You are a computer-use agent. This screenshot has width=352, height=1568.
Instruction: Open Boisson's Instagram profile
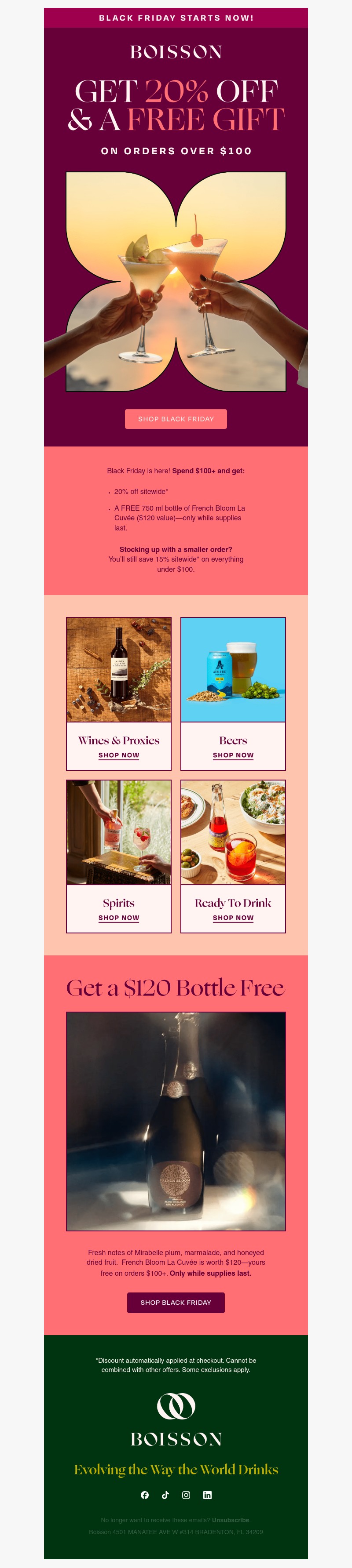tap(187, 1494)
